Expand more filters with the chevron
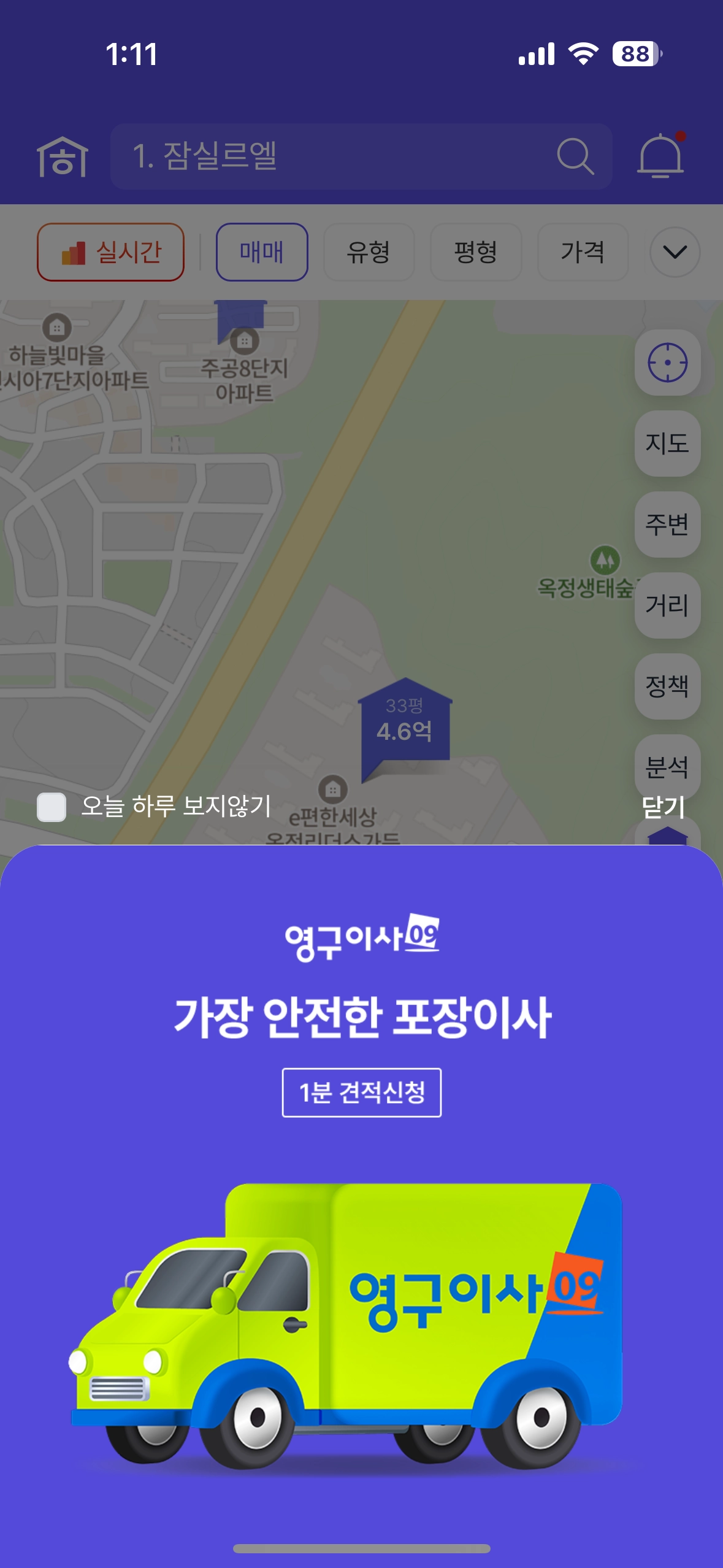 click(675, 252)
